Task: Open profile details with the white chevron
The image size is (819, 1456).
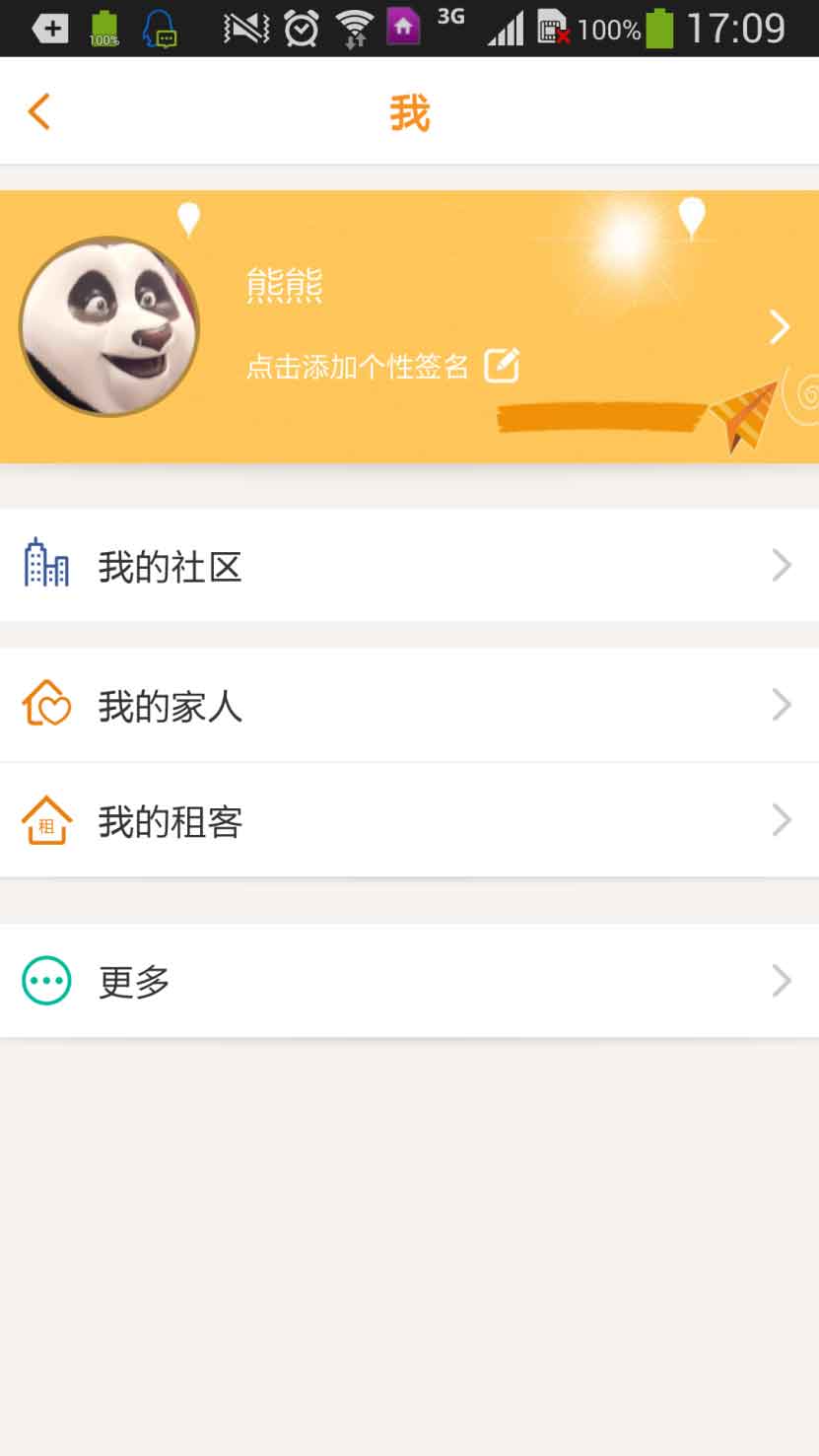Action: click(x=779, y=326)
